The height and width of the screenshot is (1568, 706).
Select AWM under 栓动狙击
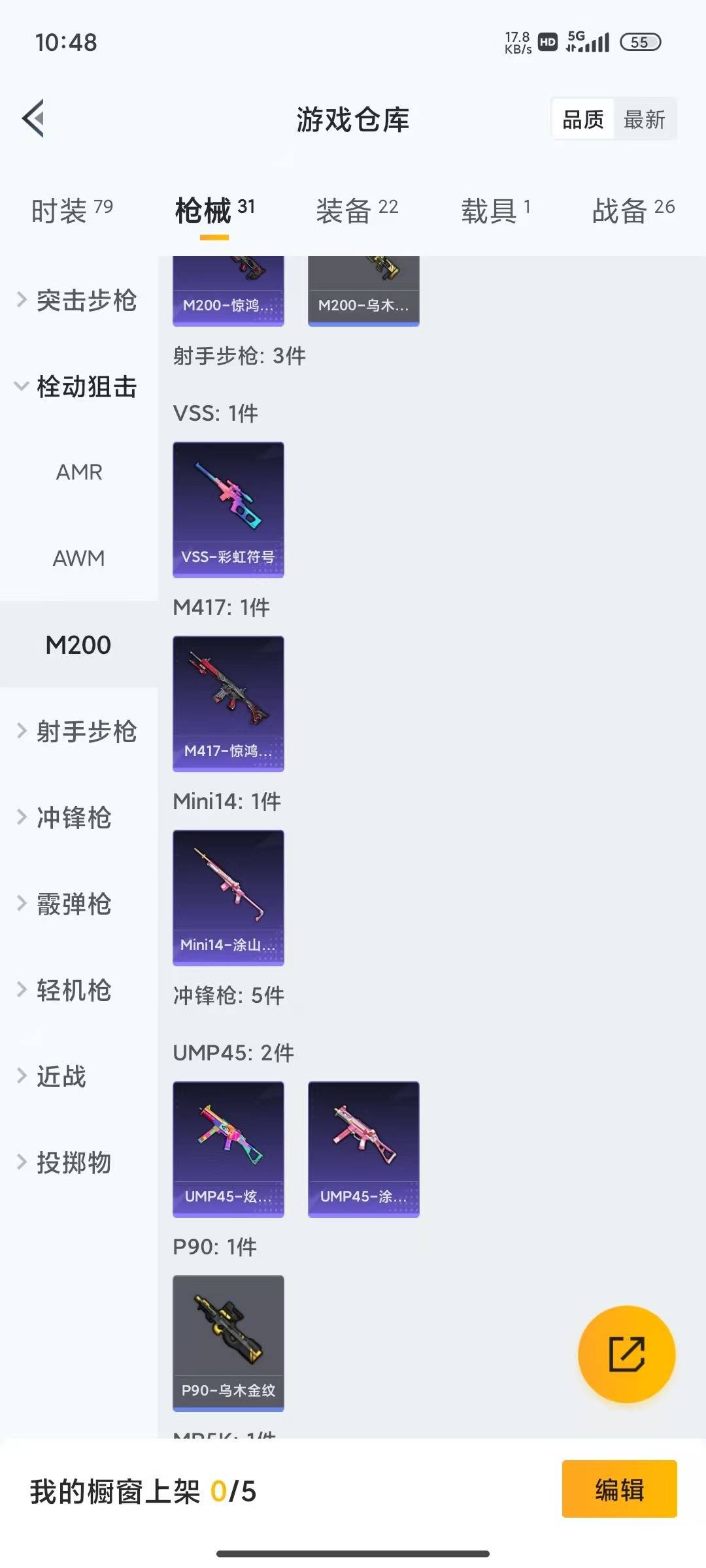tap(79, 558)
